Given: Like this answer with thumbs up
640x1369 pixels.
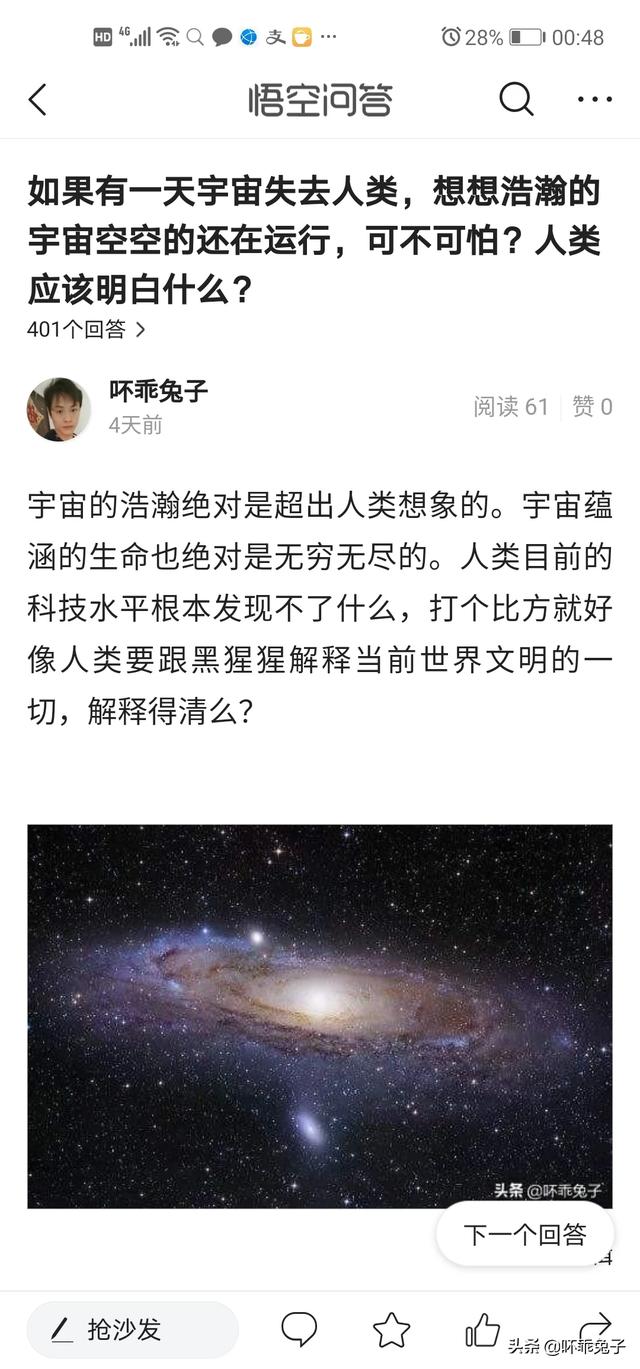Looking at the screenshot, I should click(482, 1329).
